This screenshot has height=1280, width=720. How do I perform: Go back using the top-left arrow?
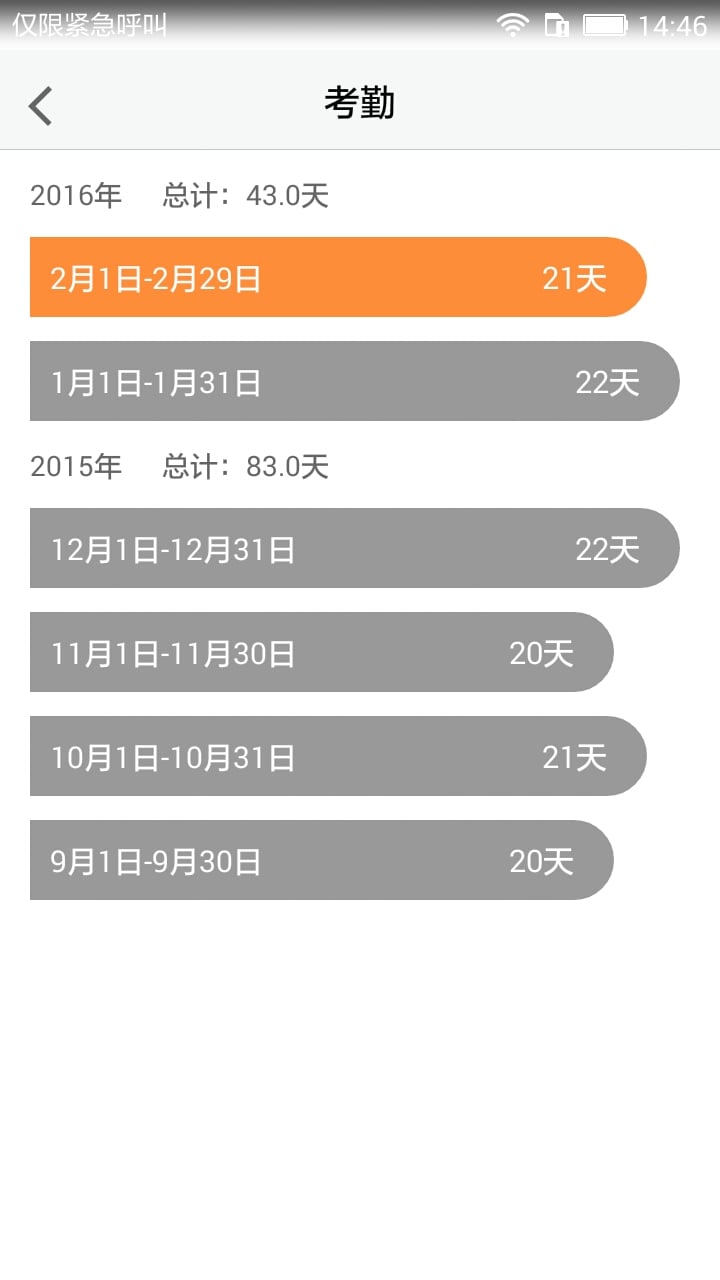coord(40,105)
